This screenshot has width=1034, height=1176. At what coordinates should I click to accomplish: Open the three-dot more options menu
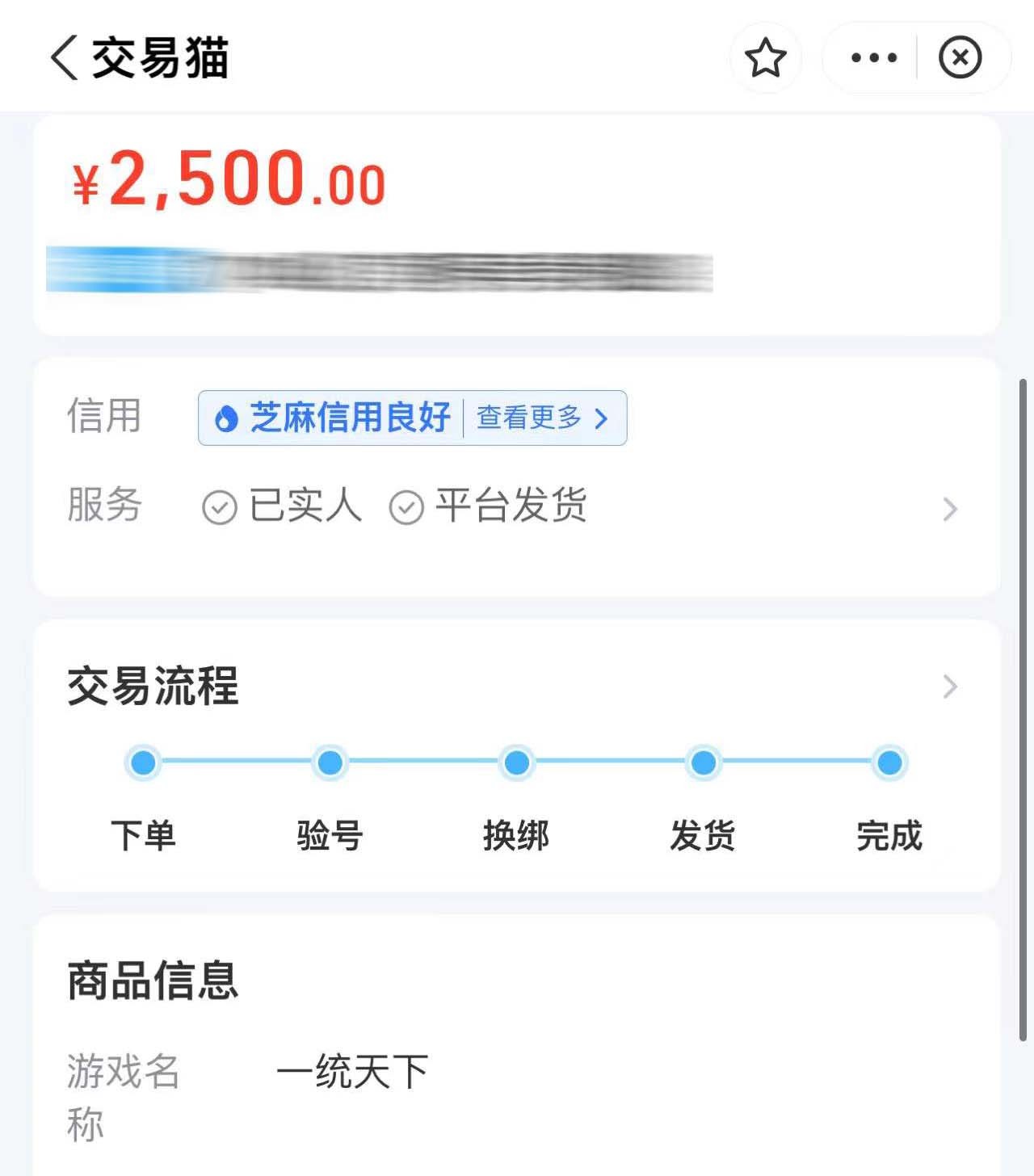click(x=874, y=58)
